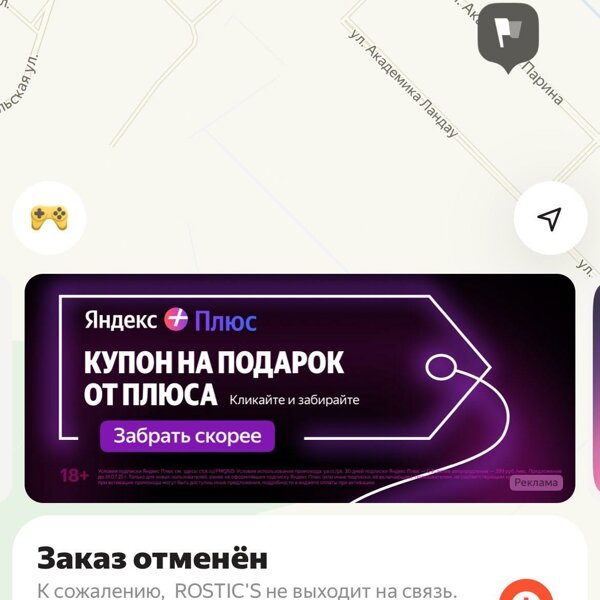Open the gamepad games icon
This screenshot has width=600, height=600.
[49, 217]
